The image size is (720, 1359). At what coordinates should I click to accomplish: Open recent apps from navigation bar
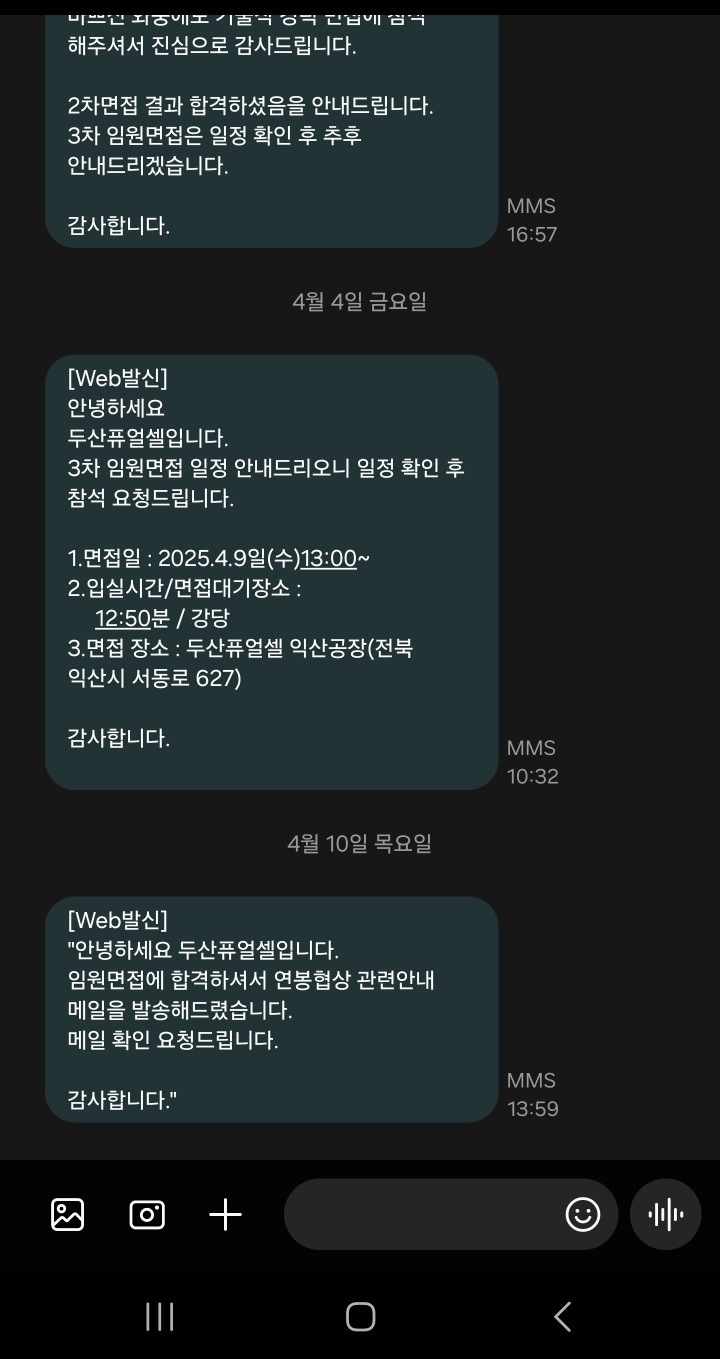(160, 1316)
